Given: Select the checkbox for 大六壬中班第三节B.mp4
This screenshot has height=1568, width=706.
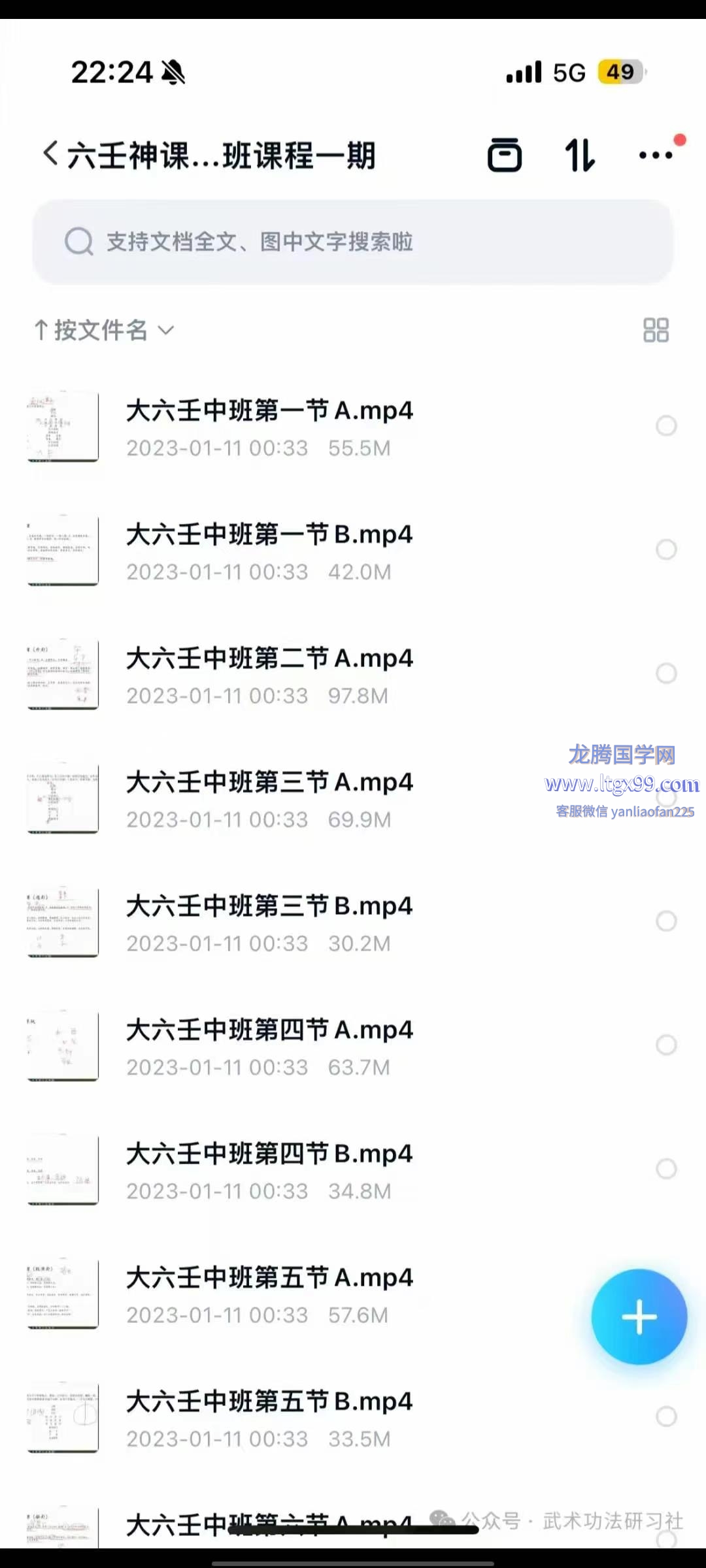Looking at the screenshot, I should 666,921.
